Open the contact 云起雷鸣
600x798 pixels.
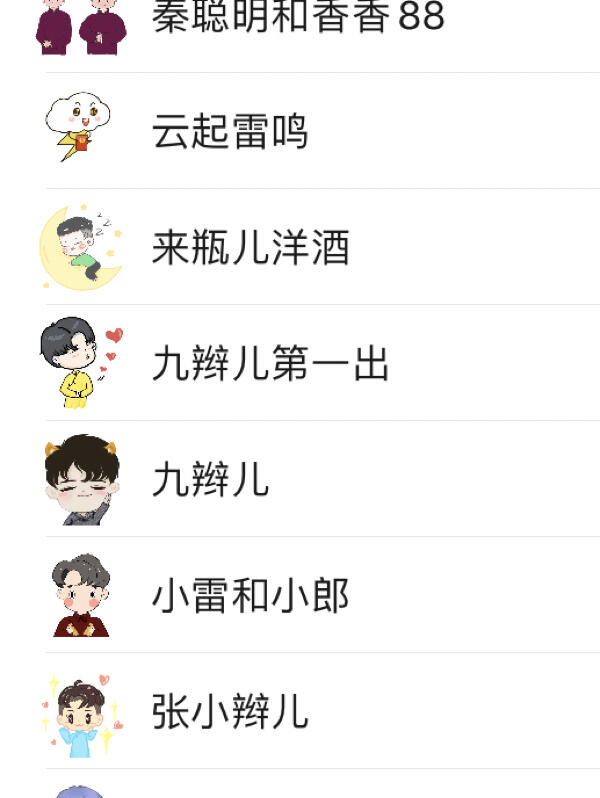230,132
